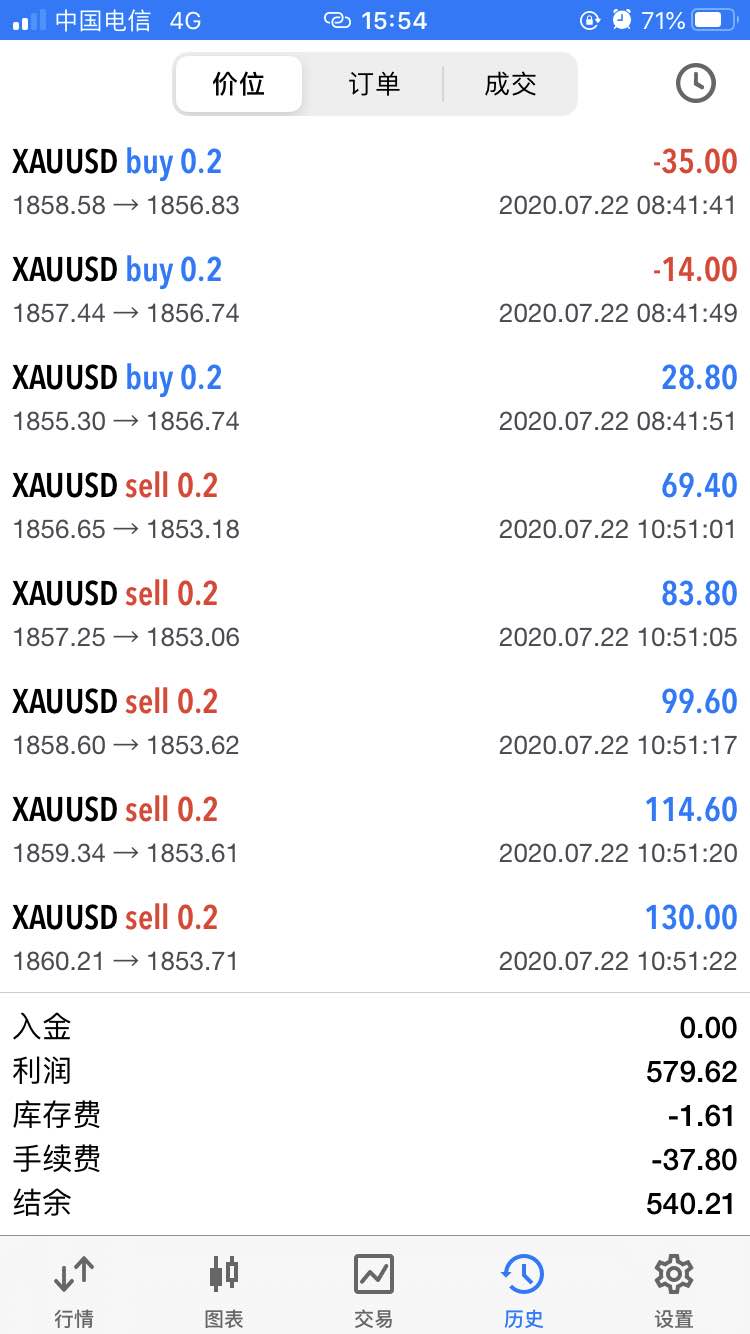Screen dimensions: 750x1334
Task: Expand the sell trade with 69.40 profit
Action: coord(375,506)
